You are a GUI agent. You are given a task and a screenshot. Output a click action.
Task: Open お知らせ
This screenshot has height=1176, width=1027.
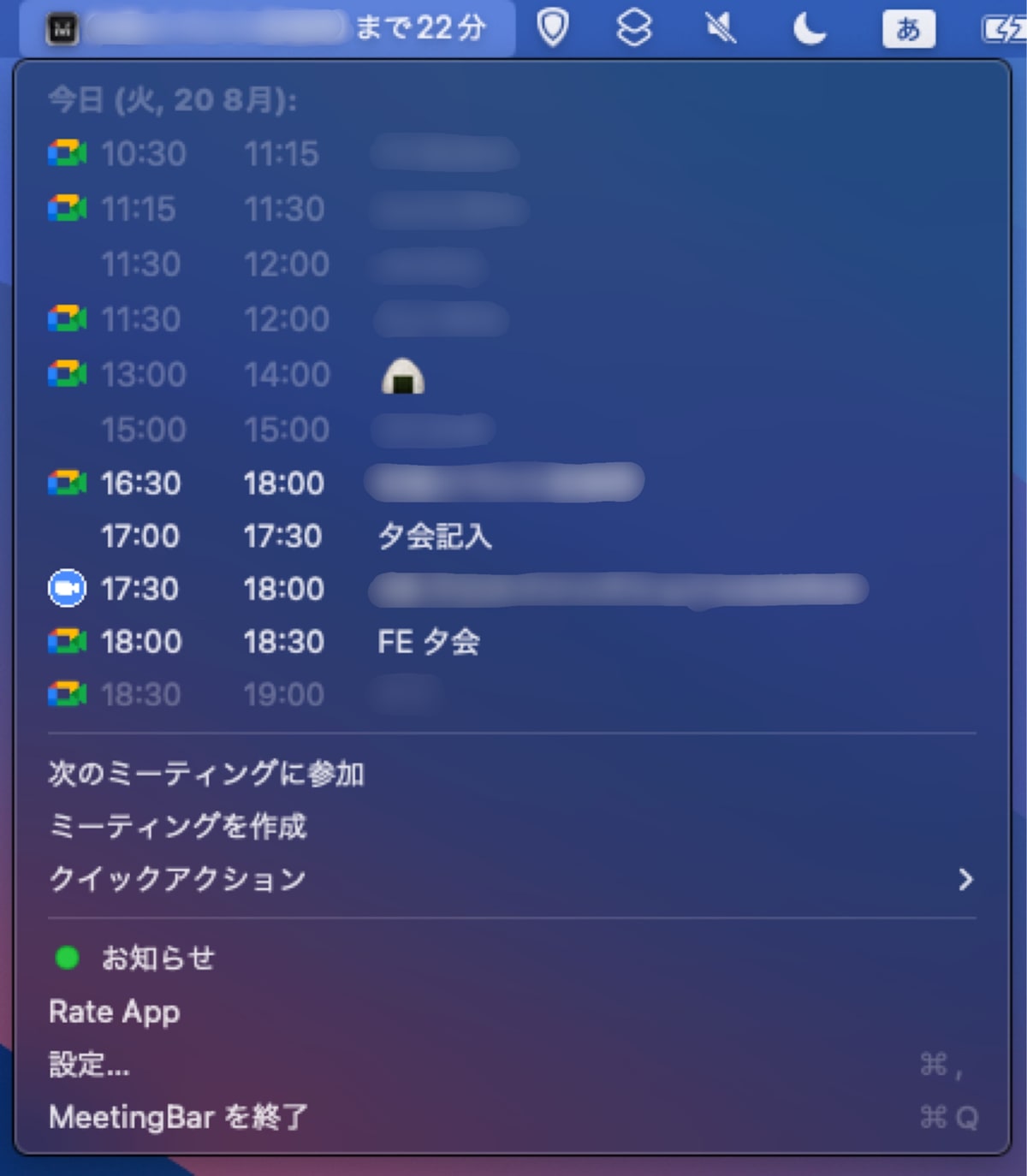click(157, 959)
